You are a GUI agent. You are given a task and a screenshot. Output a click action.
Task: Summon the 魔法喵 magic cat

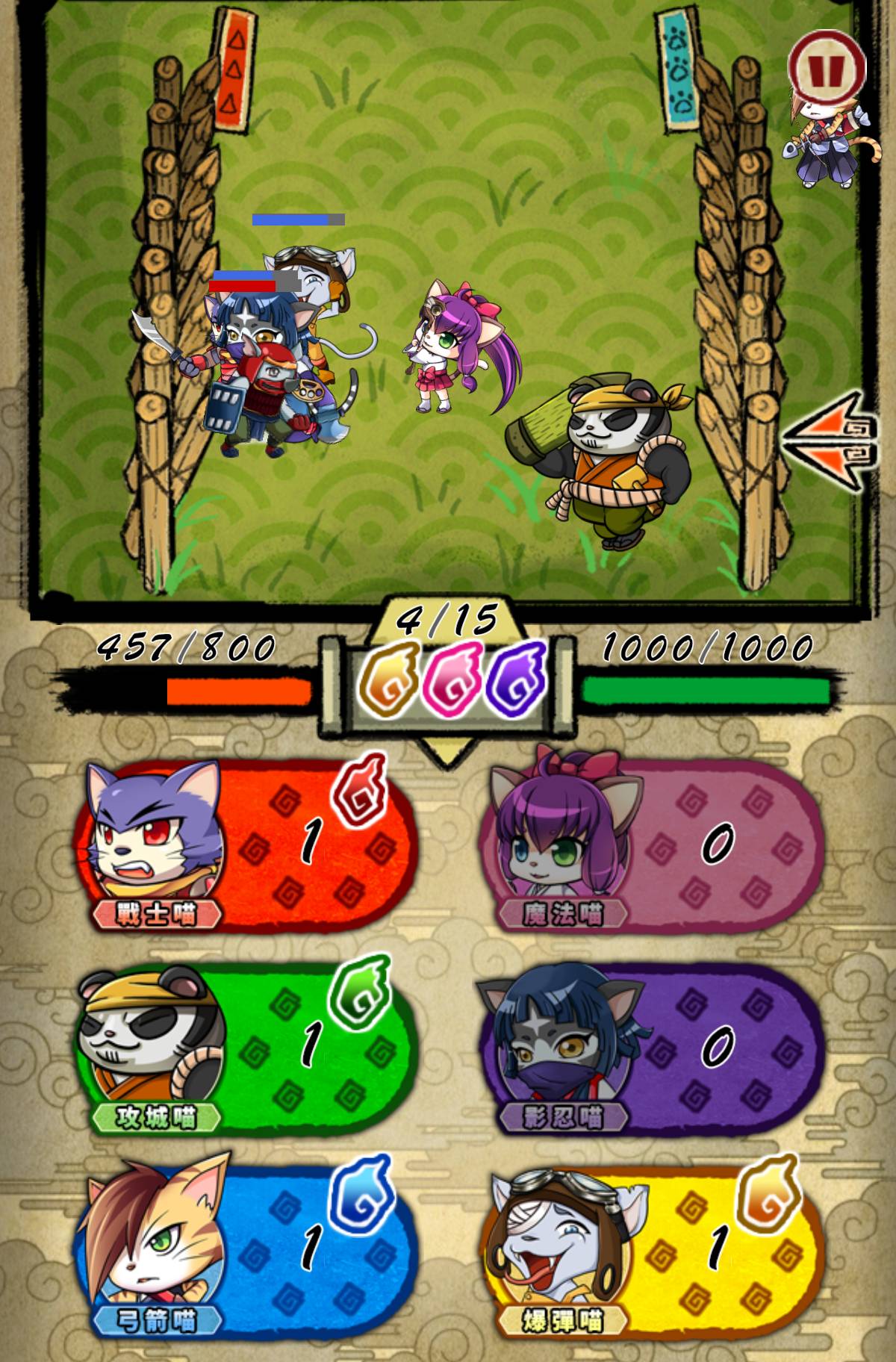pos(650,844)
